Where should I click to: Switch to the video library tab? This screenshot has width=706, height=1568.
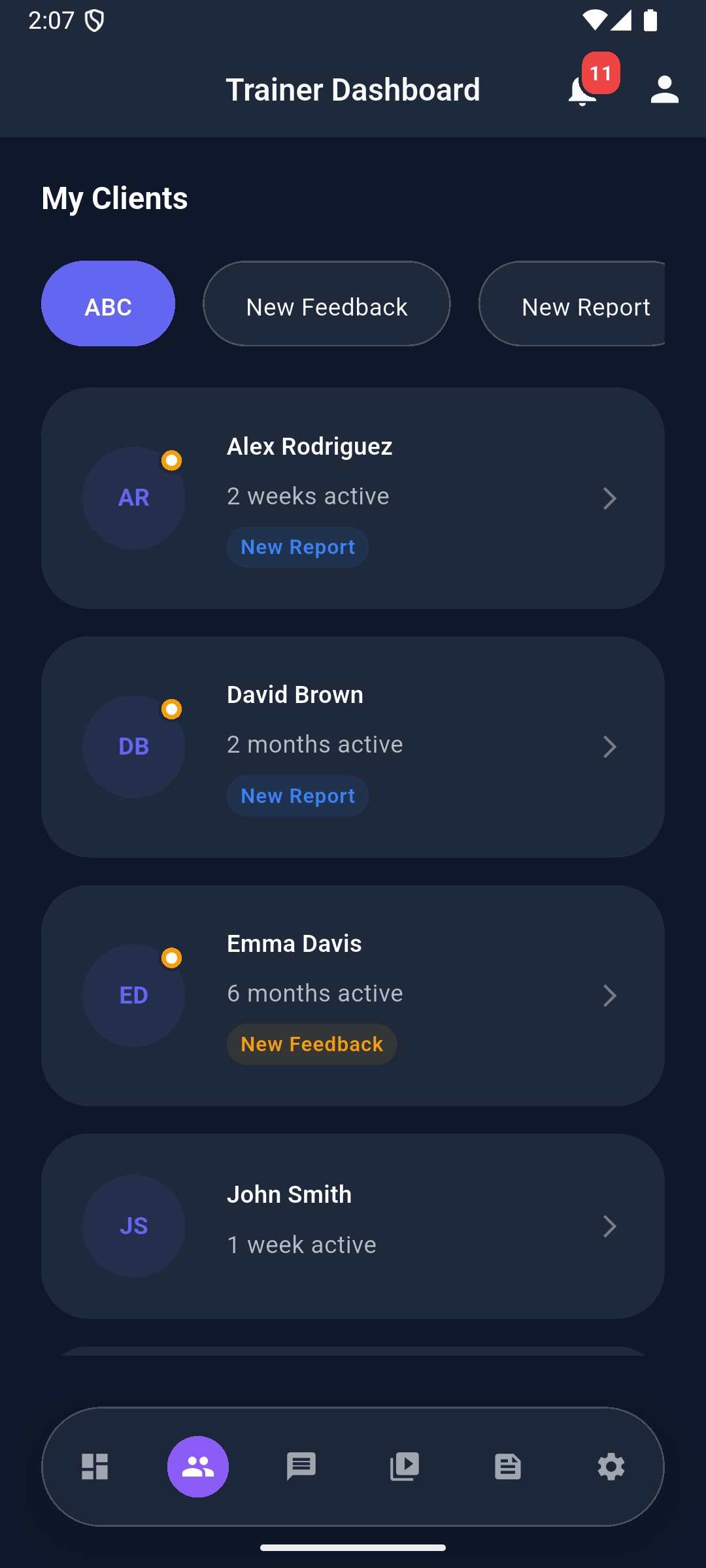[405, 1467]
